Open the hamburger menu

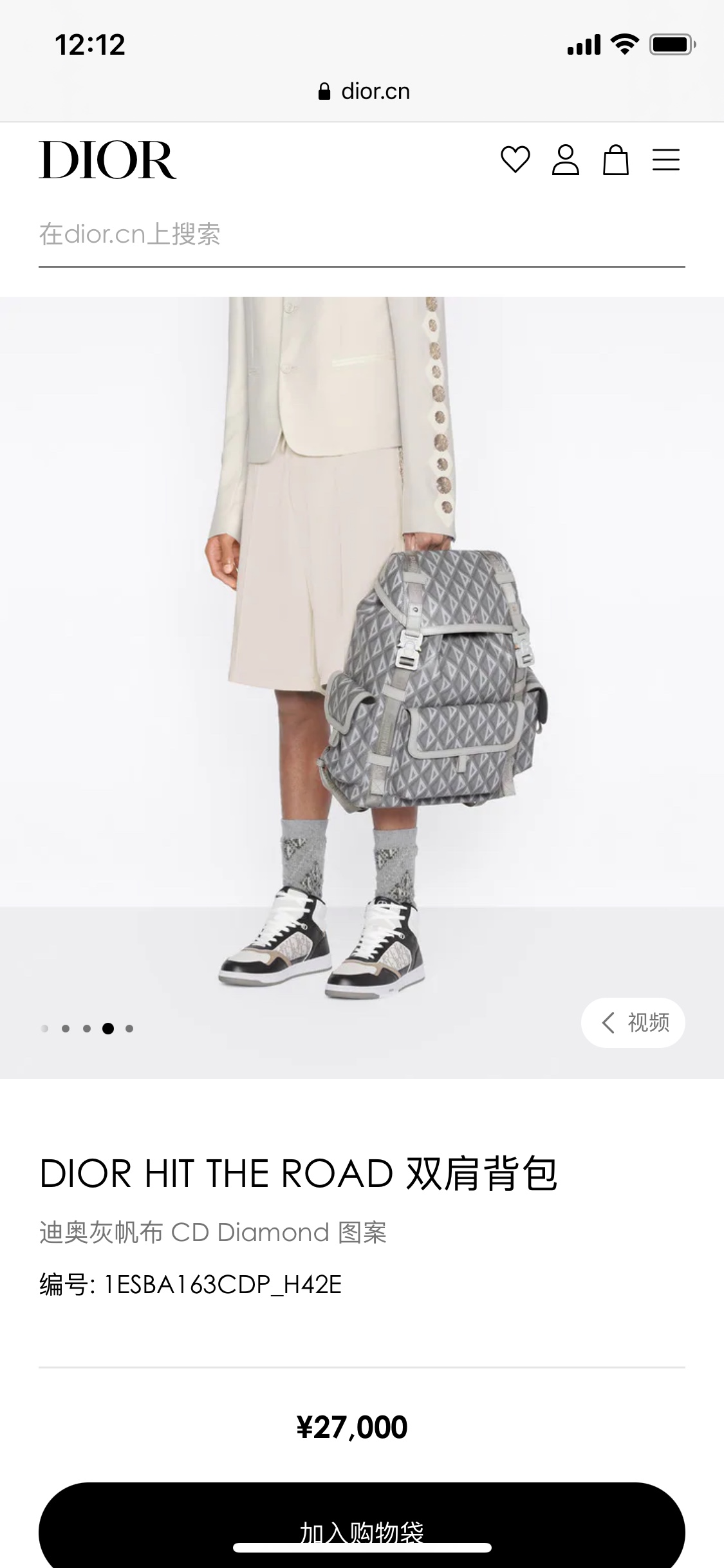point(665,160)
